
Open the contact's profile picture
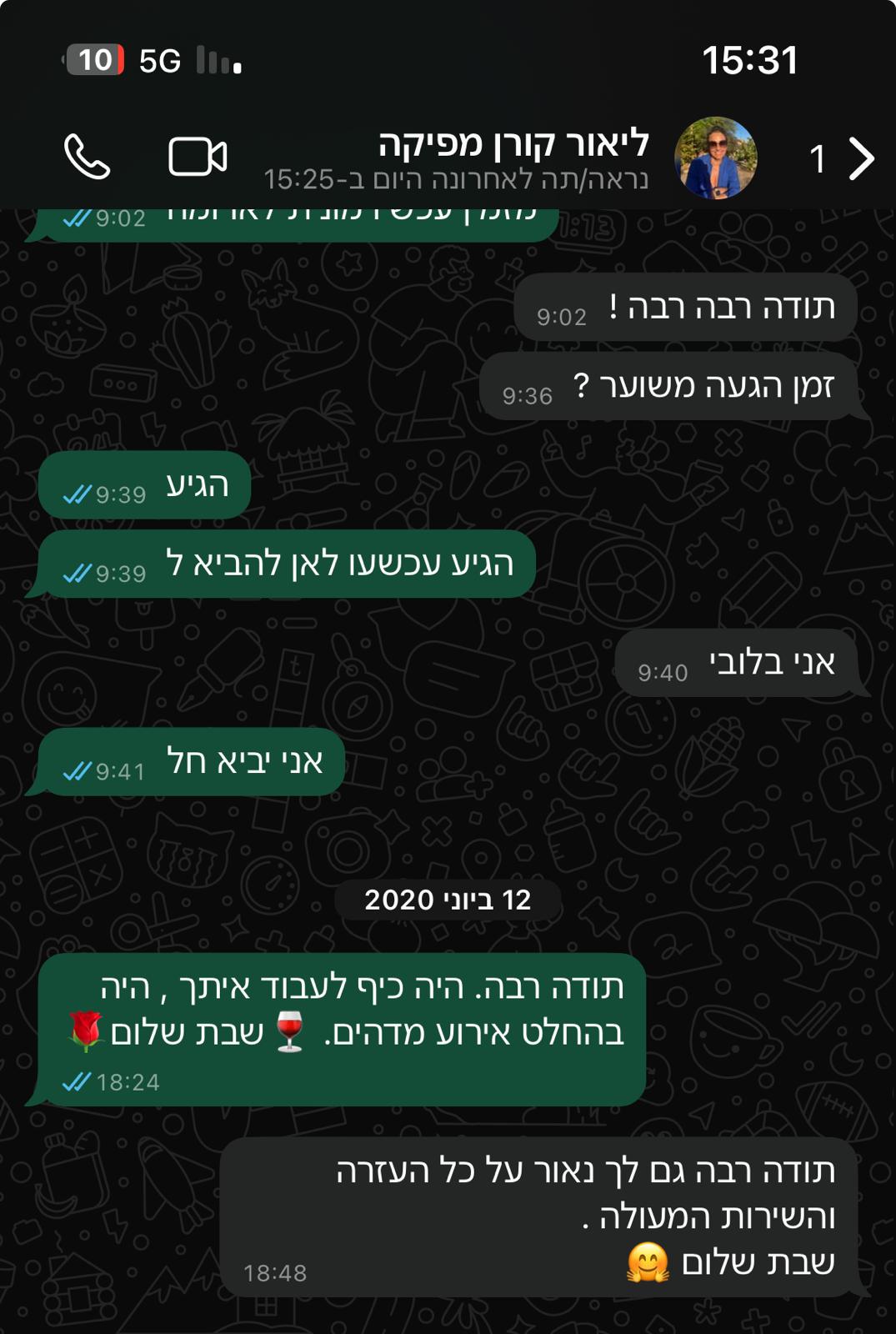coord(715,158)
